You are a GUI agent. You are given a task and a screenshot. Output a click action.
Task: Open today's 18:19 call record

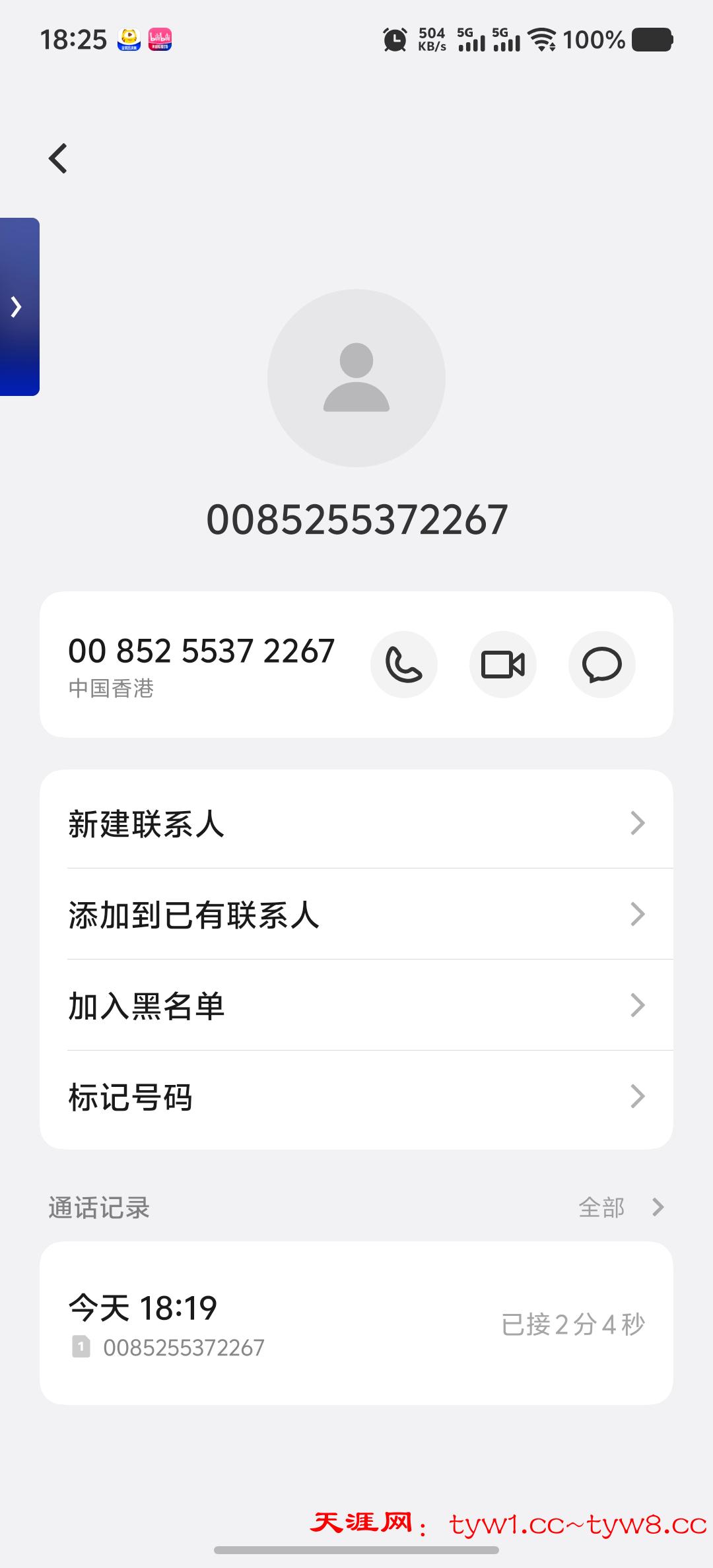tap(356, 1323)
